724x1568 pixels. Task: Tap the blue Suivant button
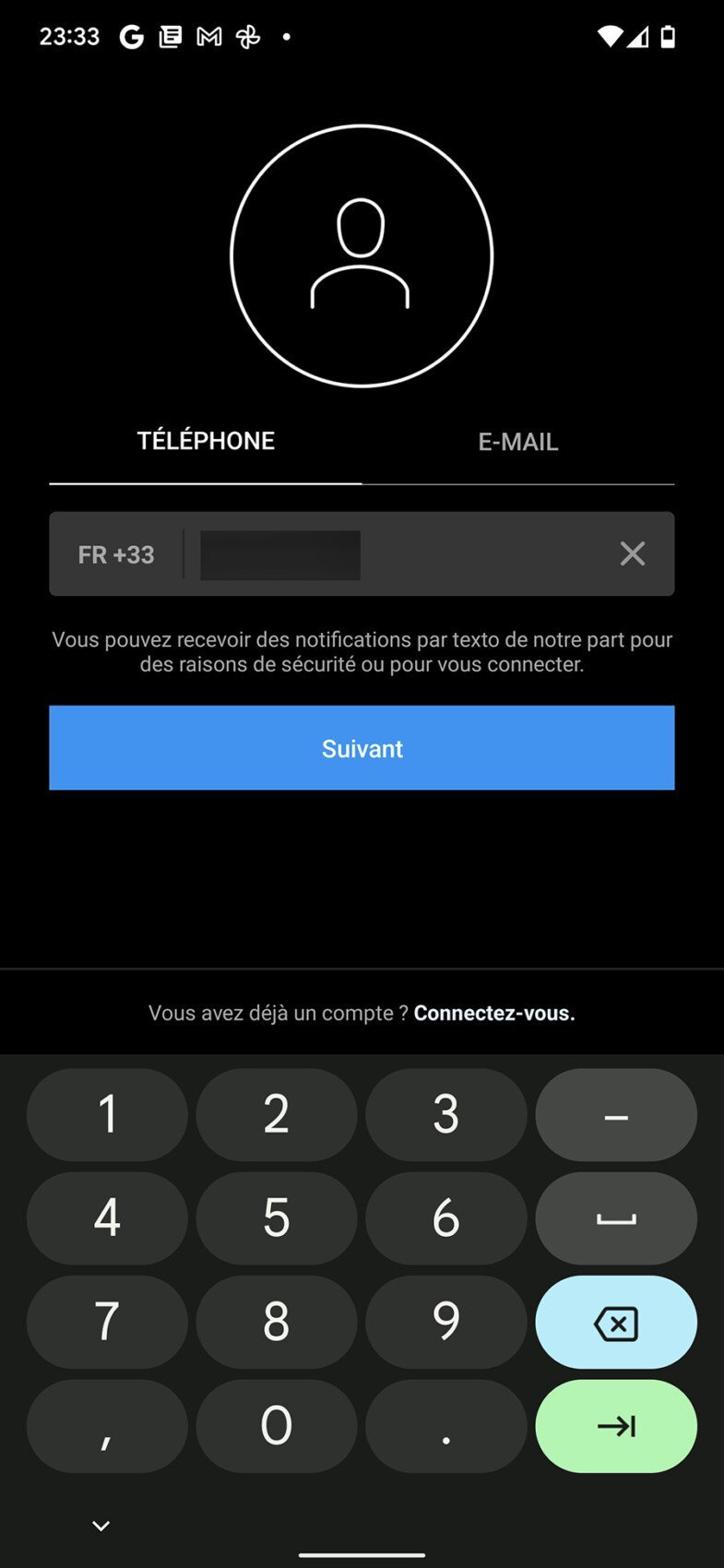point(362,748)
